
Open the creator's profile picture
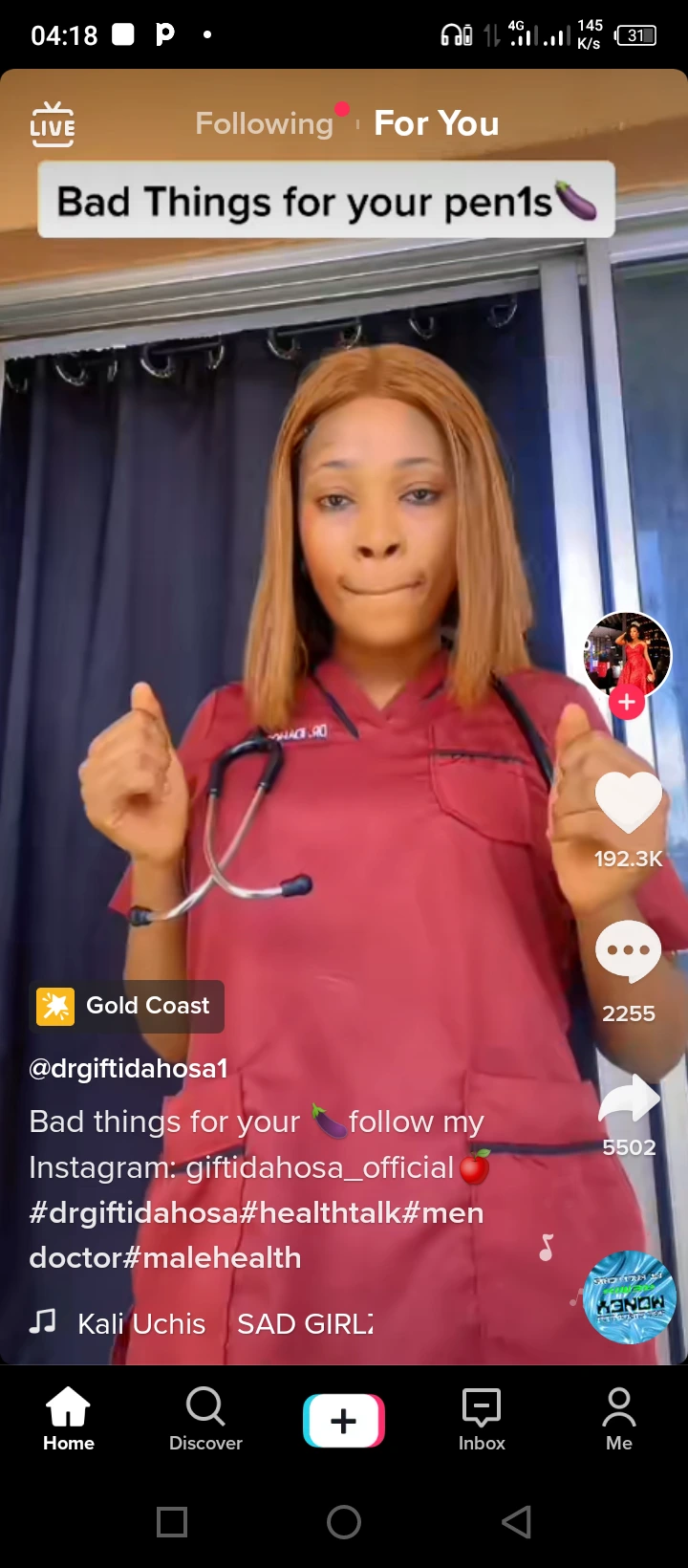pyautogui.click(x=628, y=655)
